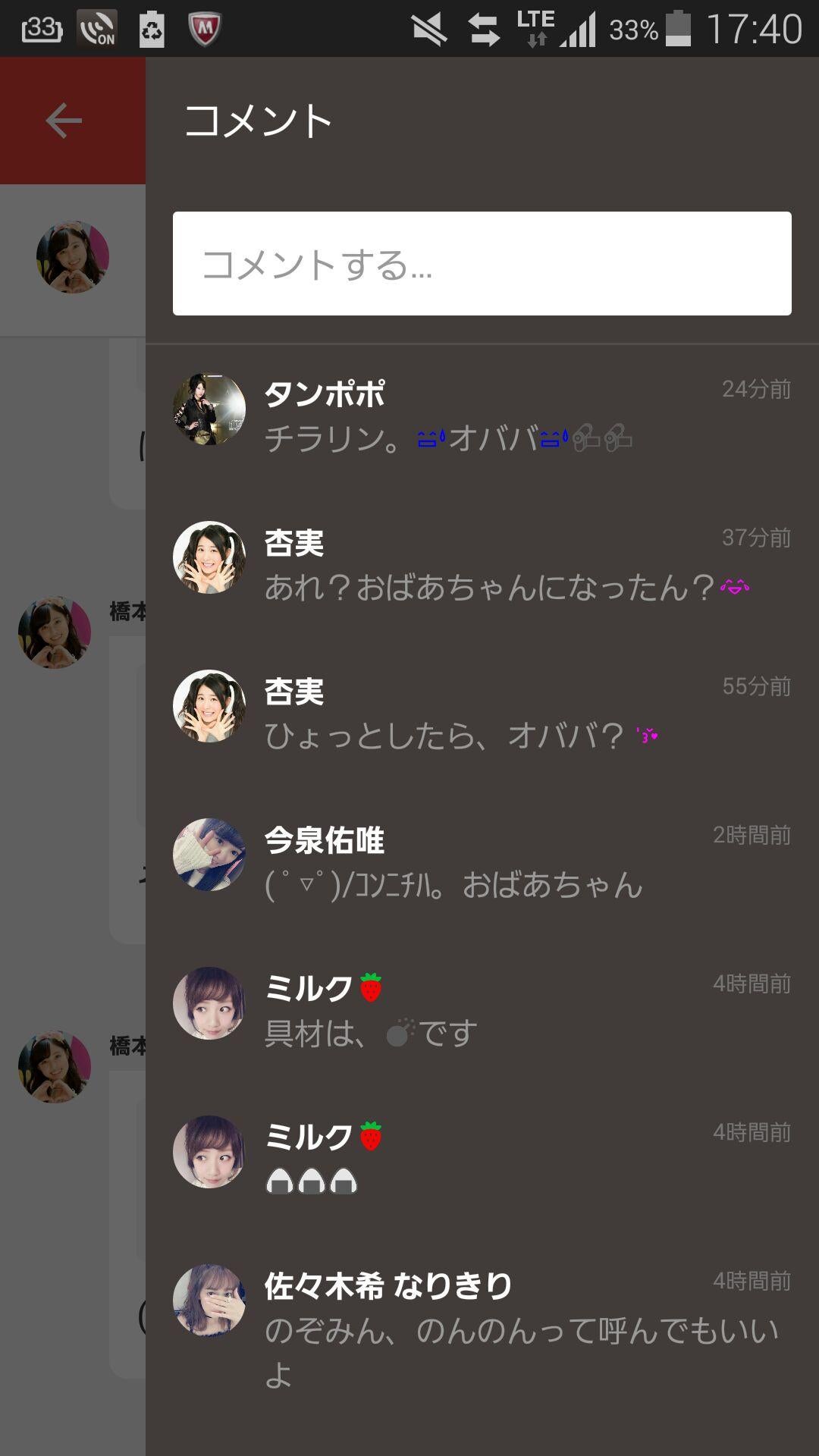819x1456 pixels.
Task: Tap the 24分前 timestamp
Action: pos(755,388)
